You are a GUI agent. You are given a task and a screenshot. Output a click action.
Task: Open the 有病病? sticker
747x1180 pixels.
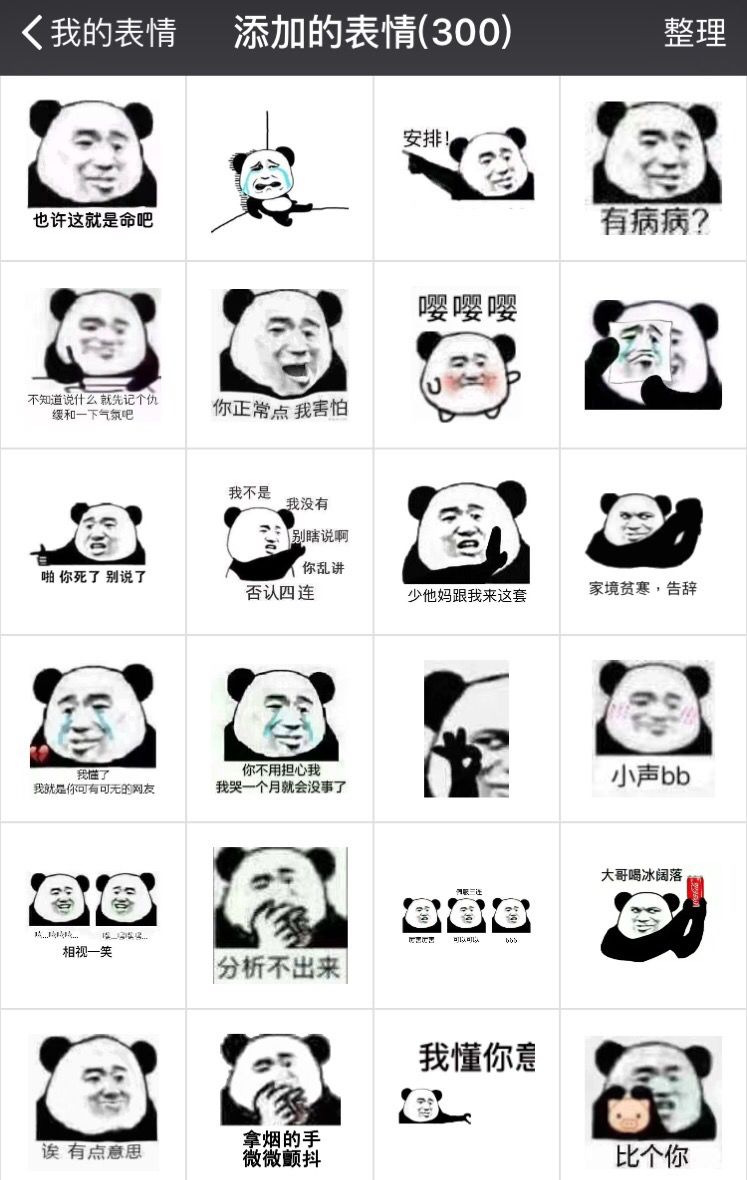click(654, 167)
